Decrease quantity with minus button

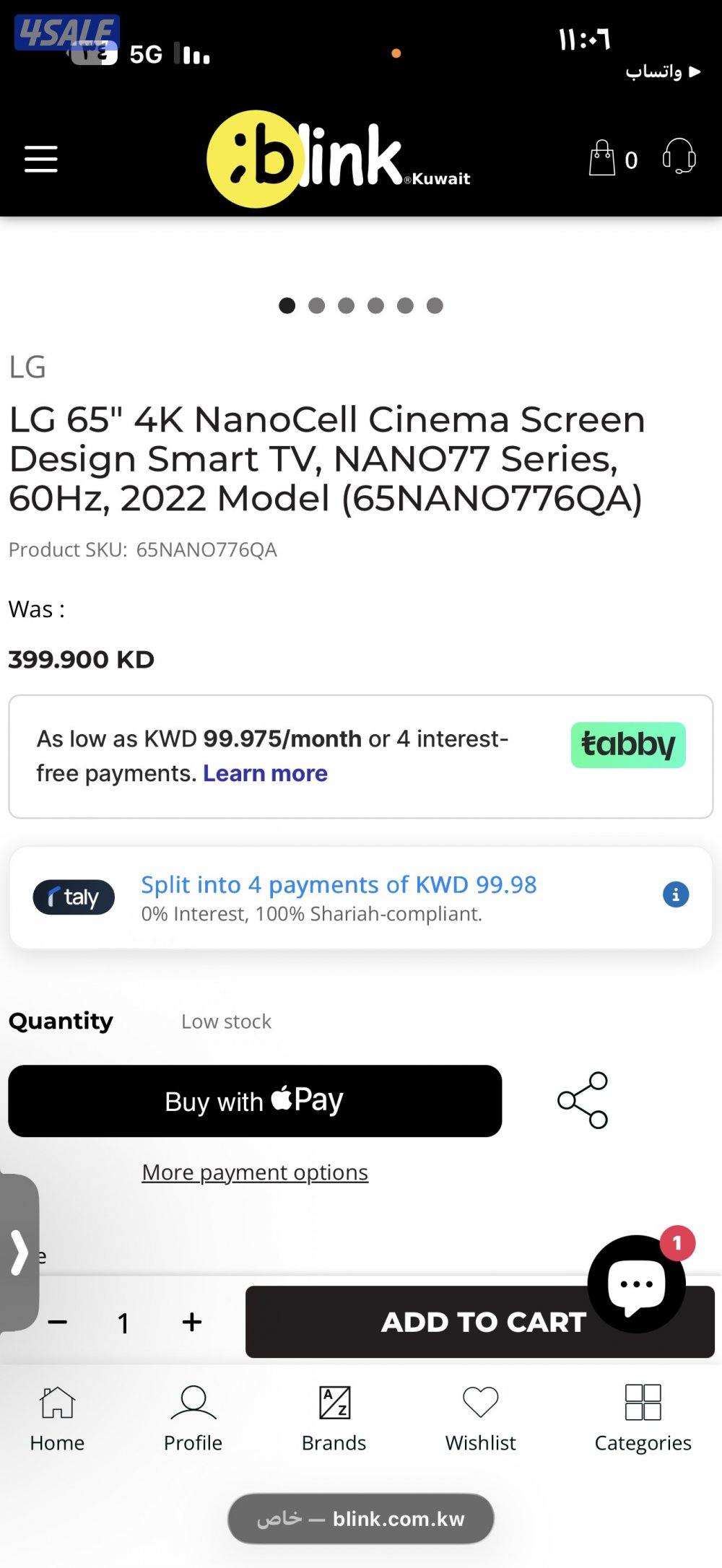pyautogui.click(x=58, y=1323)
